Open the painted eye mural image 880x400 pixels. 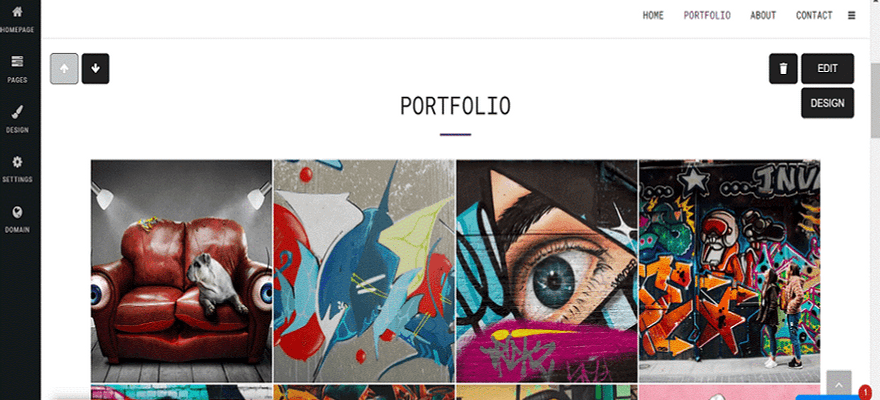click(546, 270)
